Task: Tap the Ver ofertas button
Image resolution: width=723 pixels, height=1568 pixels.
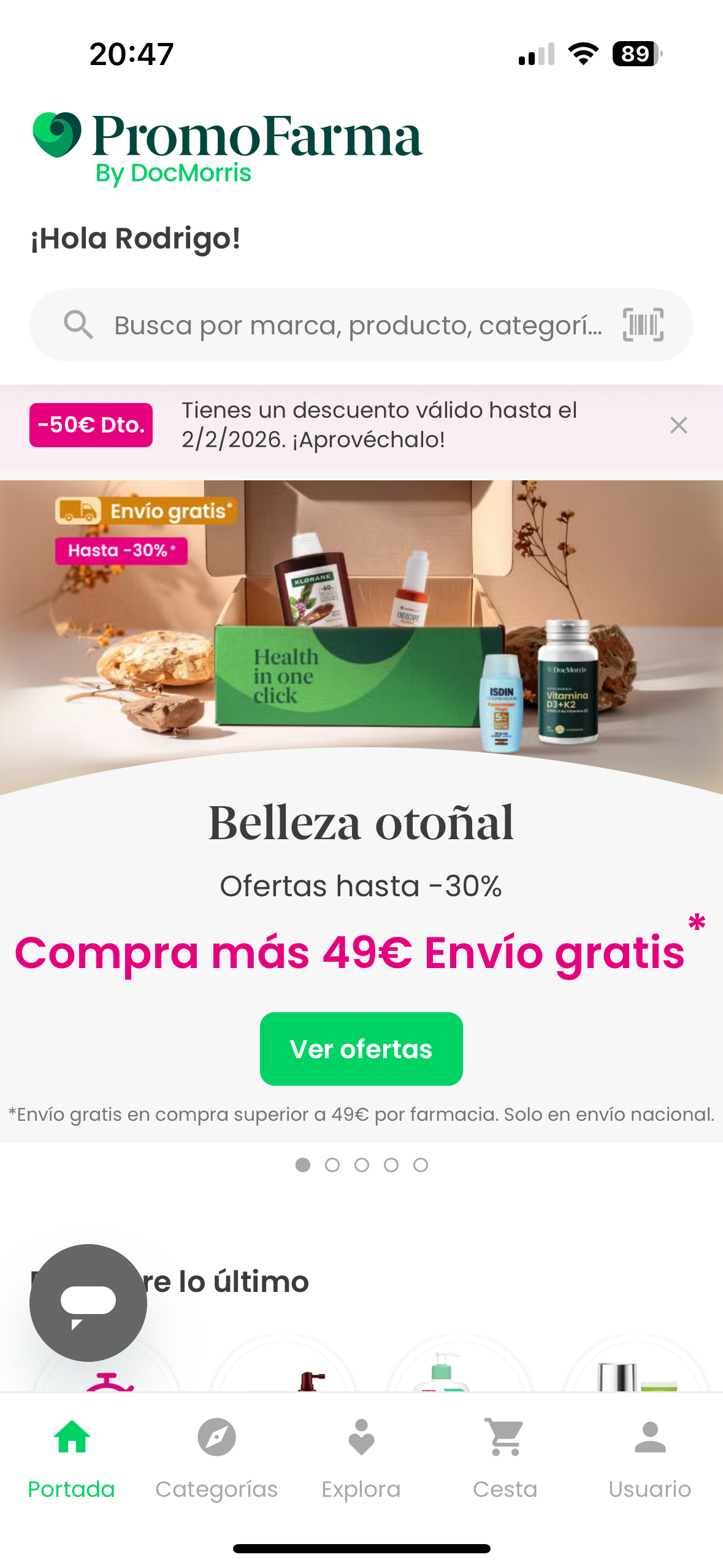Action: (361, 1049)
